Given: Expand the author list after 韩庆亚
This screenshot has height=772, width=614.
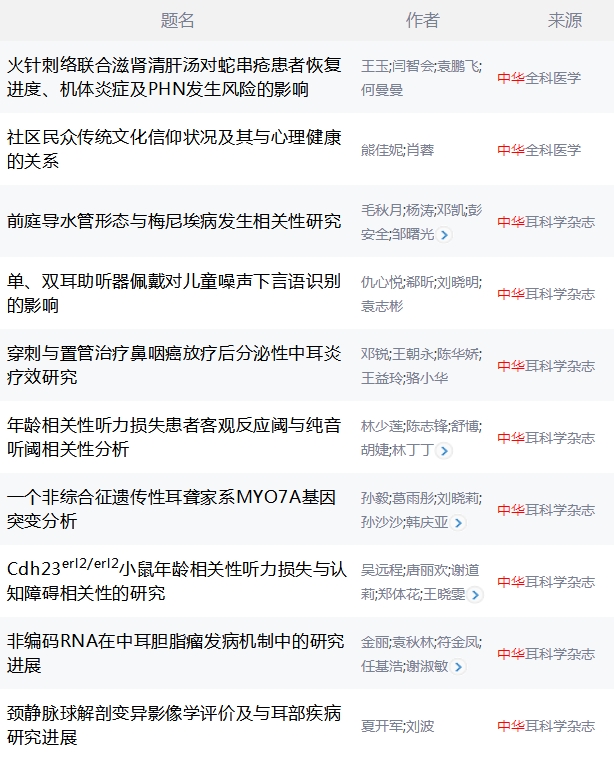Looking at the screenshot, I should click(458, 523).
